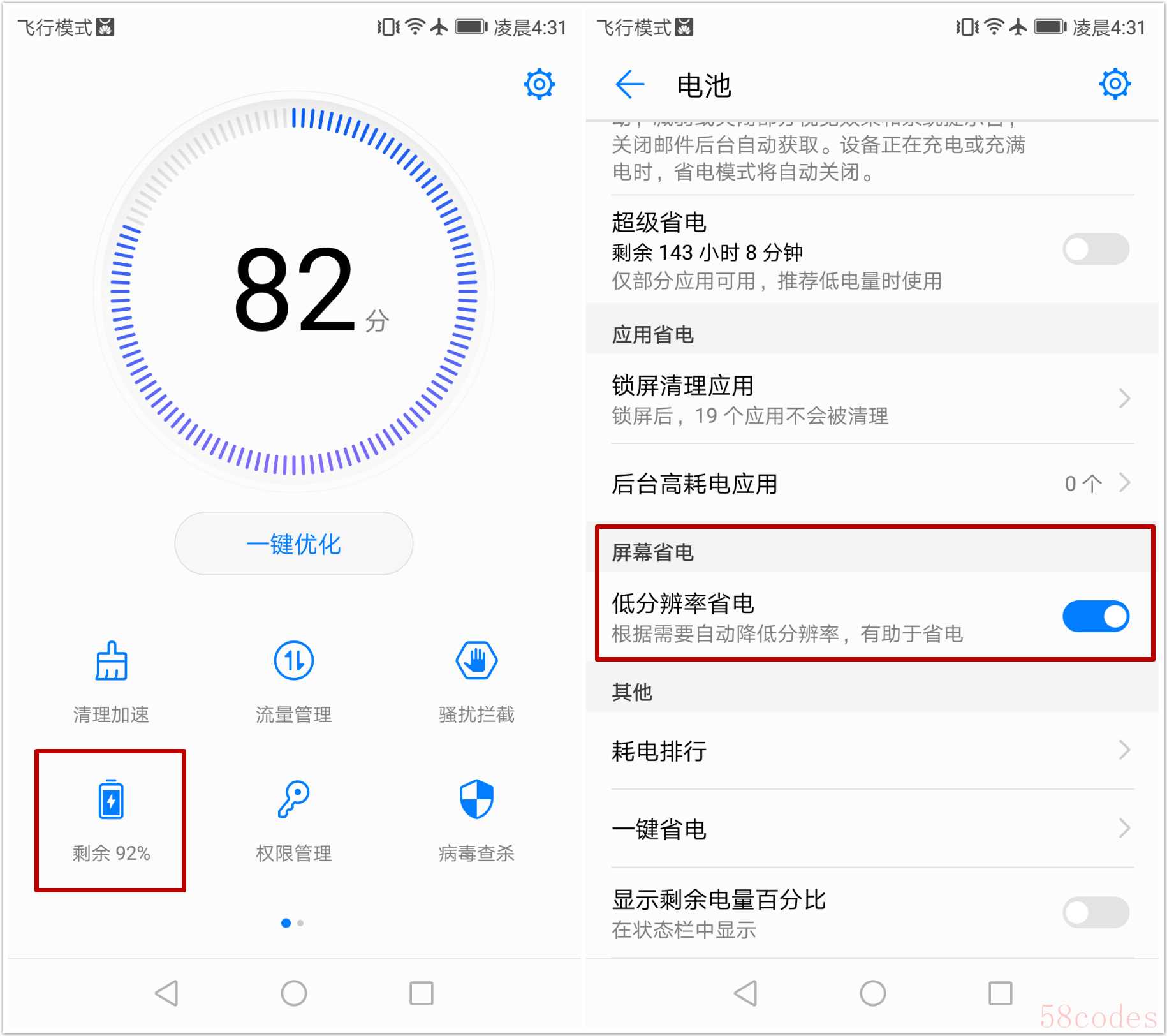Open 病毒查杀
The image size is (1167, 1036).
pos(476,819)
